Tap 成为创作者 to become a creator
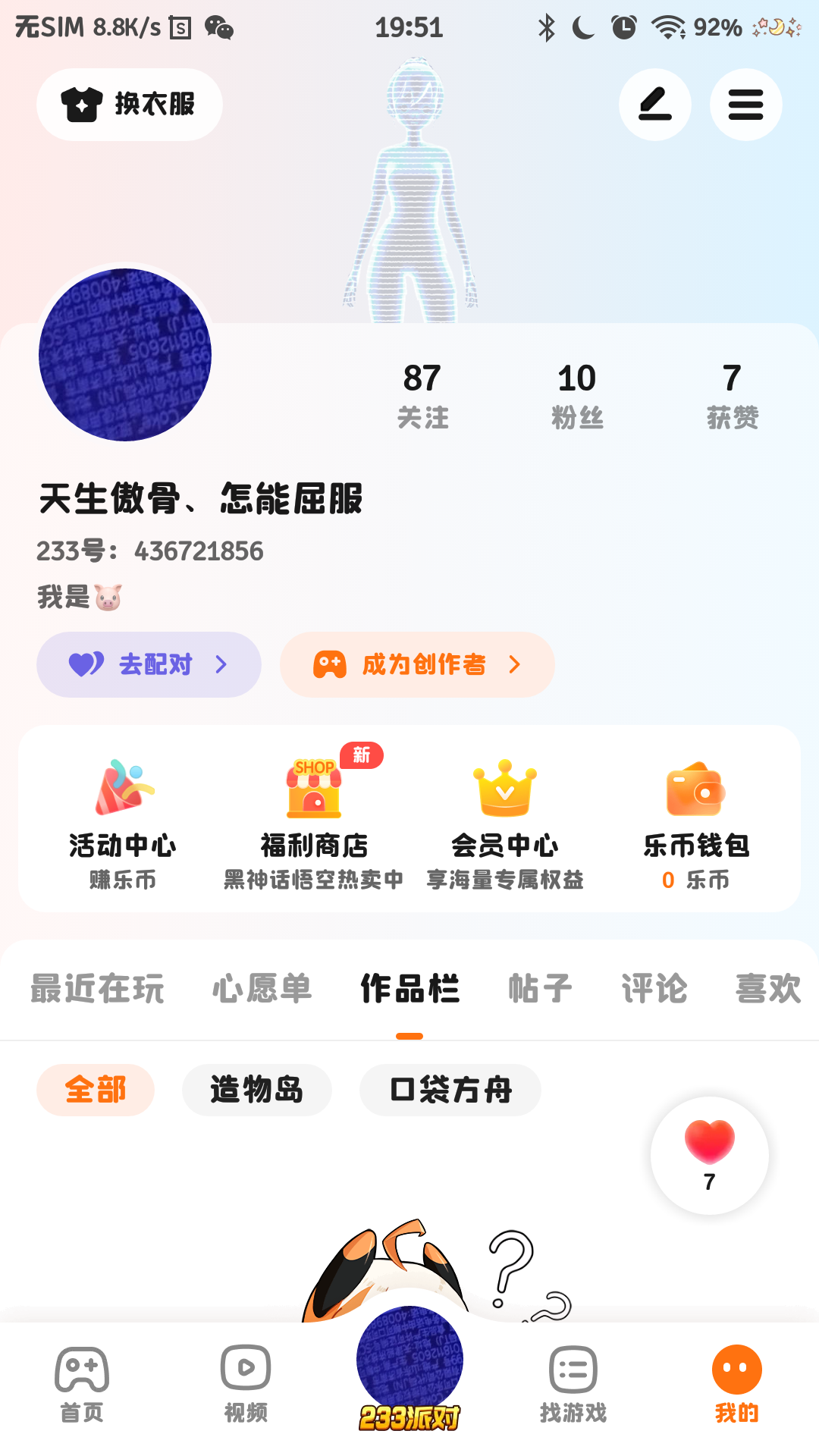 [417, 664]
